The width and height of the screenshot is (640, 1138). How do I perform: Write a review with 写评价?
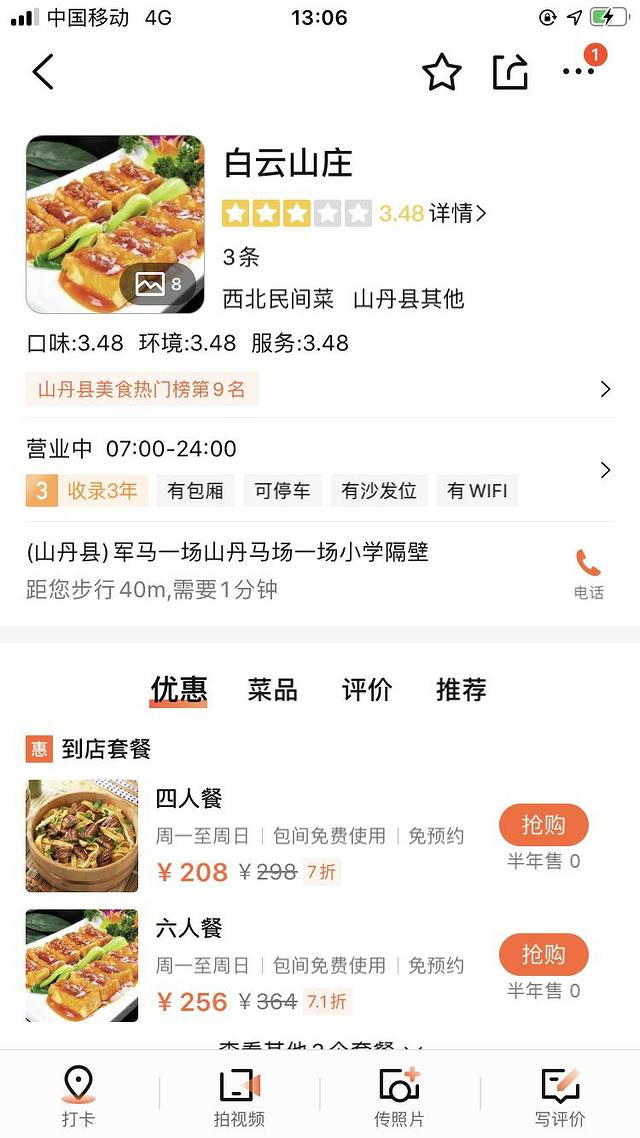560,1096
